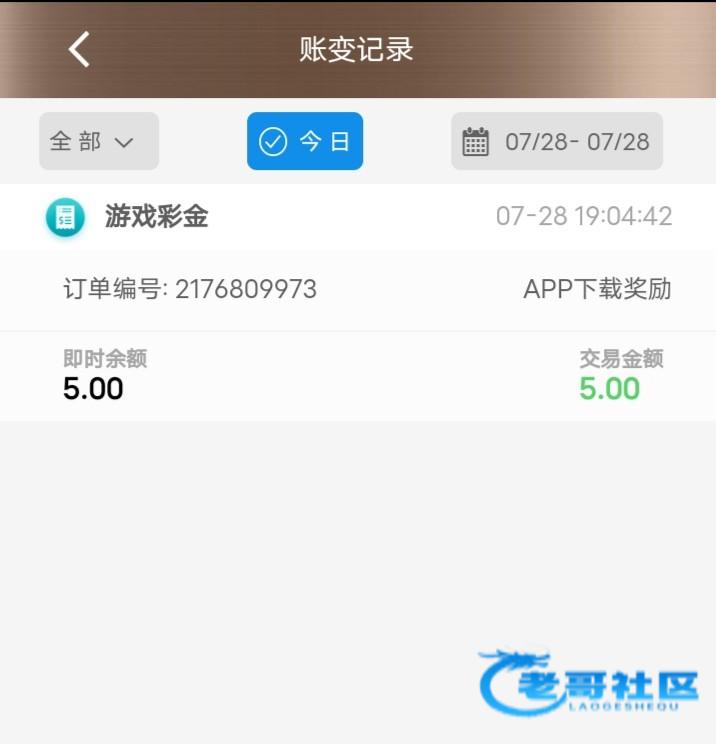Go back from 账变记录 page

80,49
